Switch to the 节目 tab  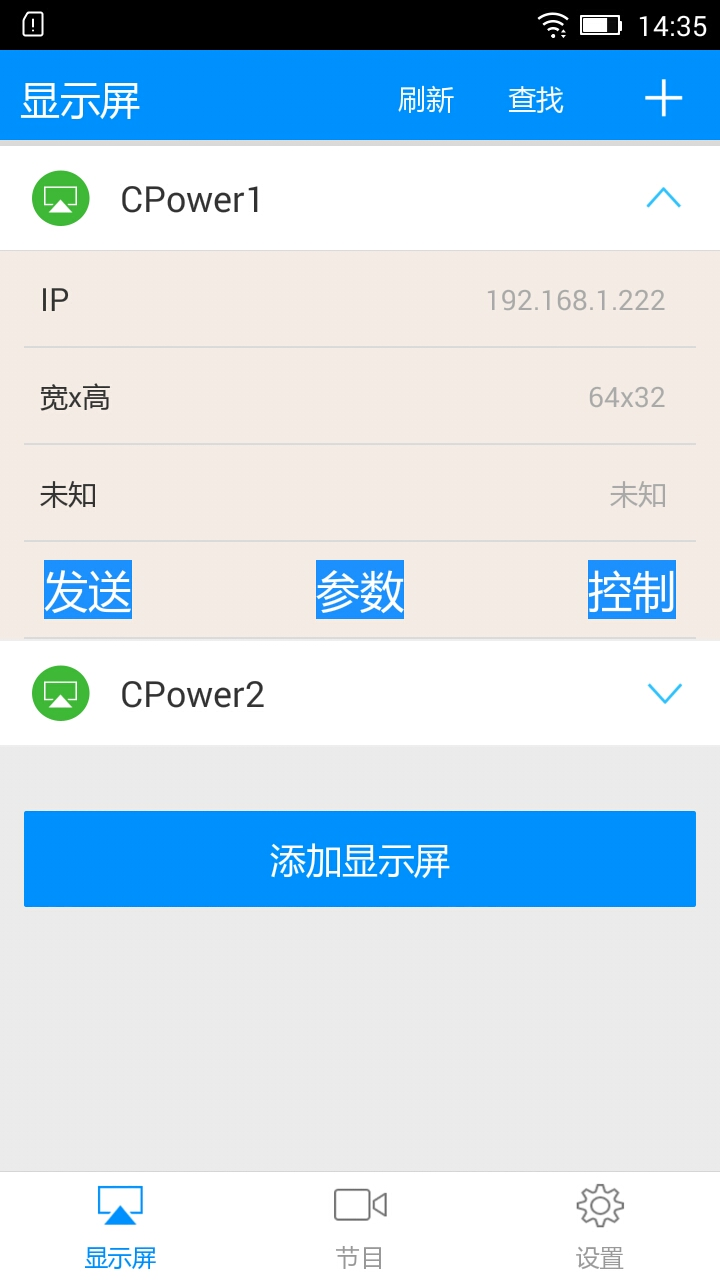360,1226
